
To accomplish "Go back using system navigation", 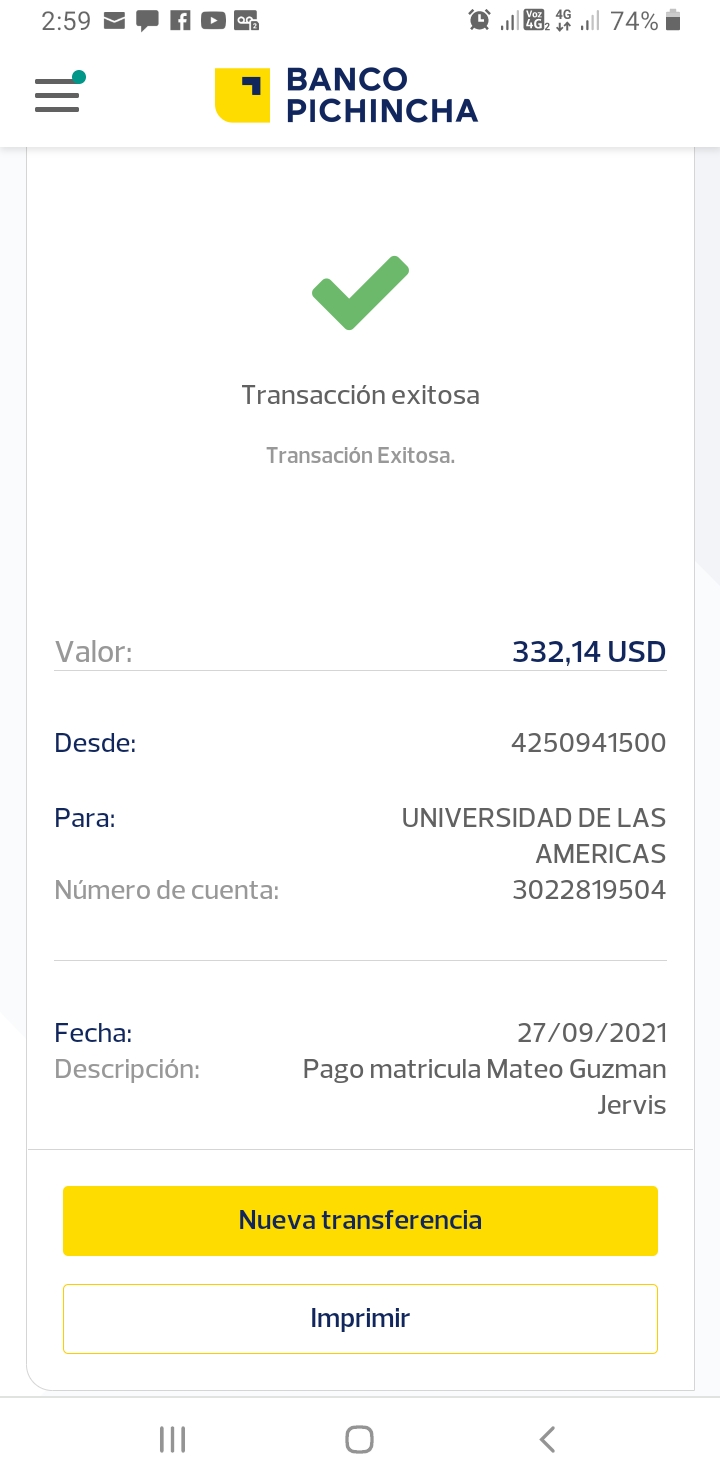I will tap(547, 1439).
